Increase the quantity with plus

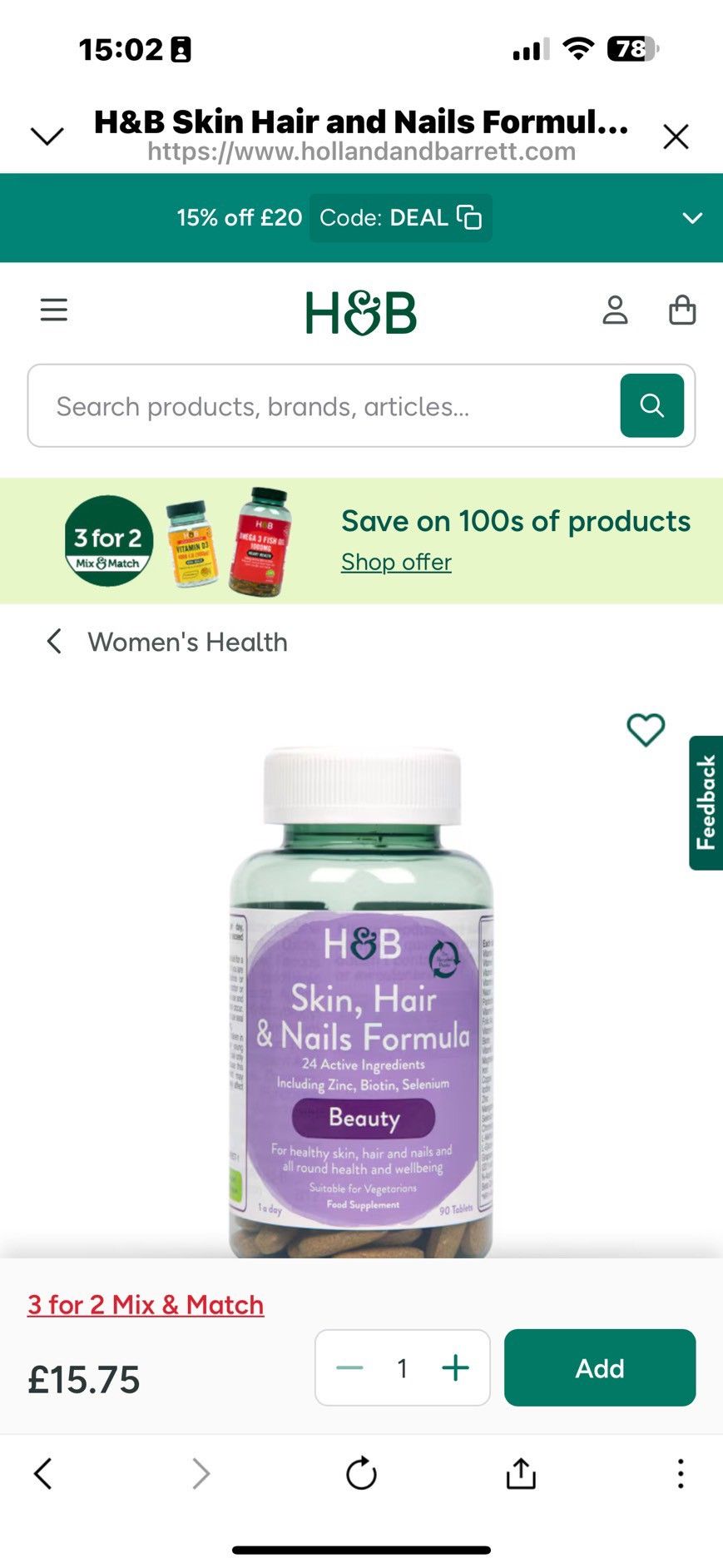tap(455, 1367)
